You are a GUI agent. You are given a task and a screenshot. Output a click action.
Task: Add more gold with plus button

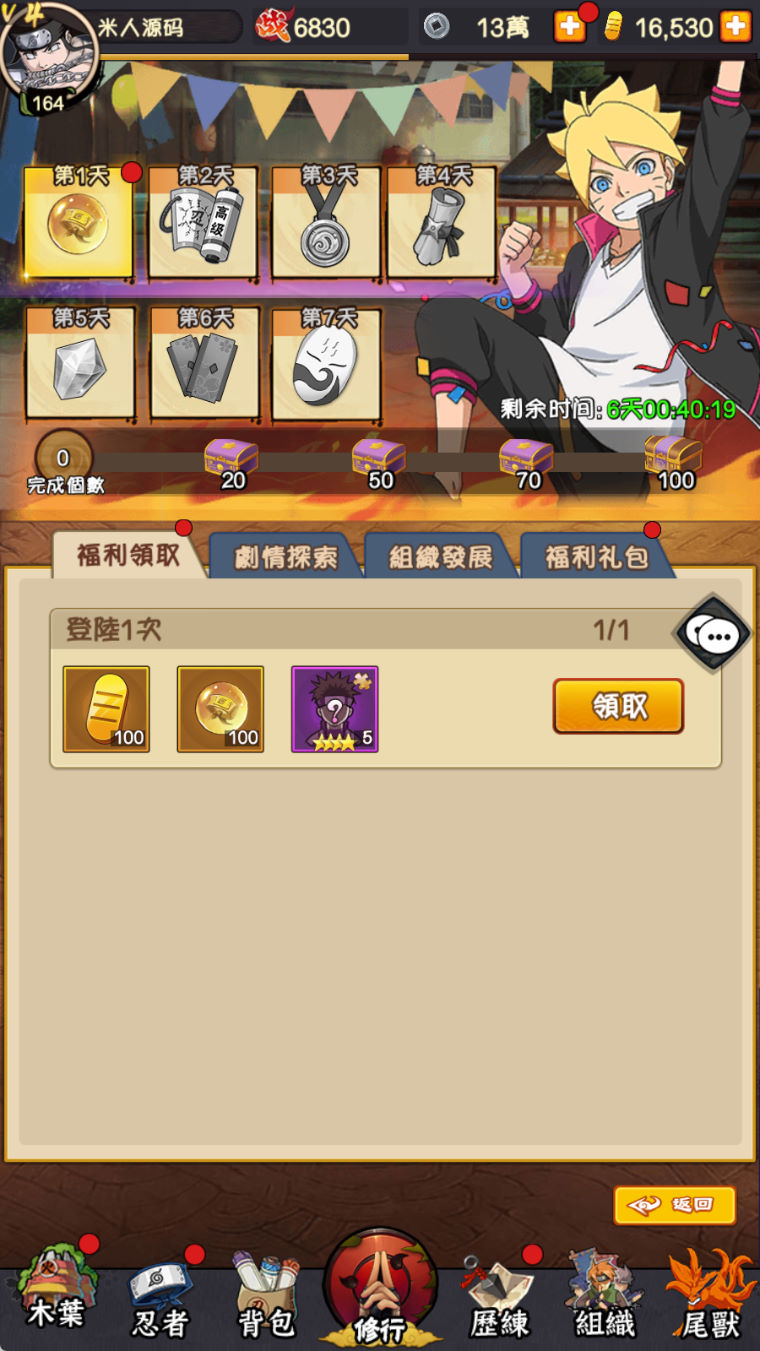pos(735,27)
